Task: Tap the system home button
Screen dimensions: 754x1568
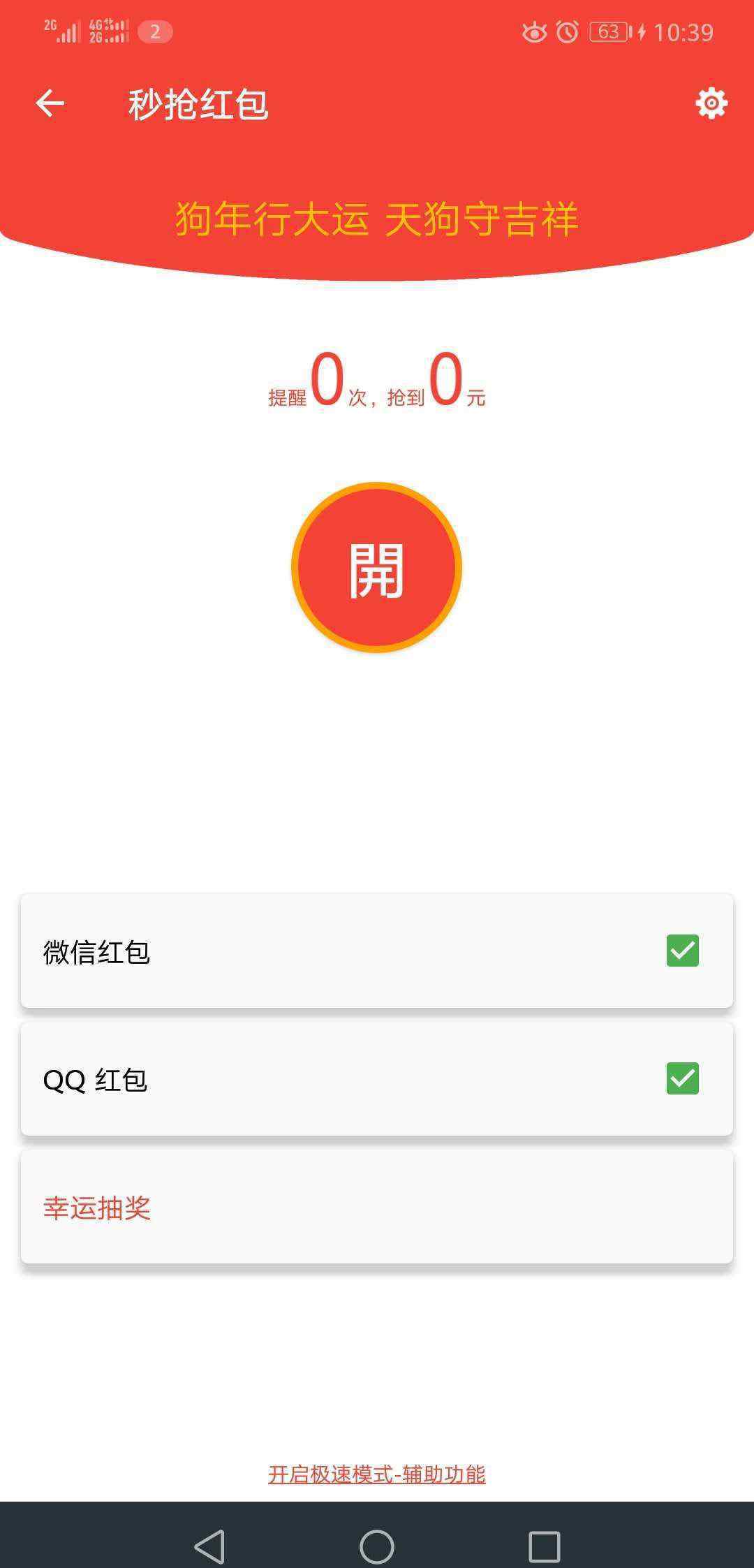Action: [377, 1546]
